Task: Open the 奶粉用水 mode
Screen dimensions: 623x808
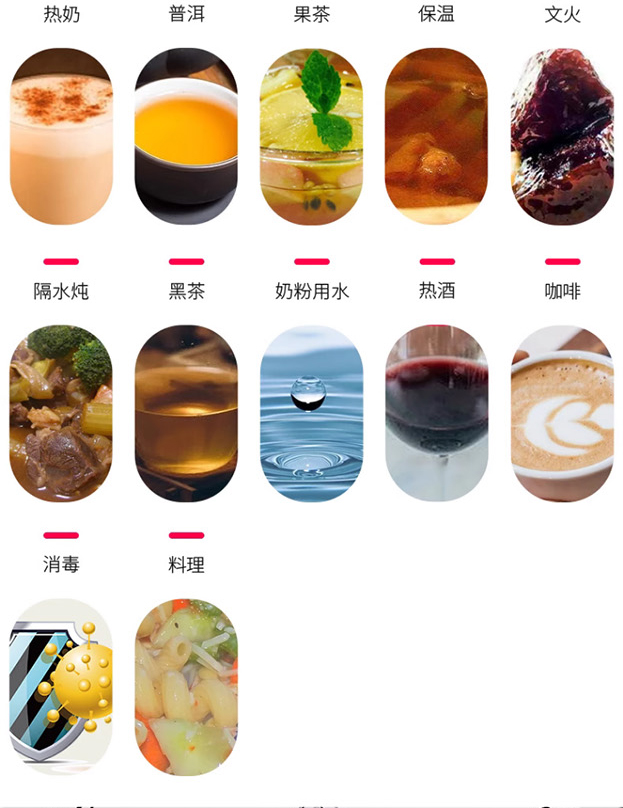Action: (x=312, y=413)
